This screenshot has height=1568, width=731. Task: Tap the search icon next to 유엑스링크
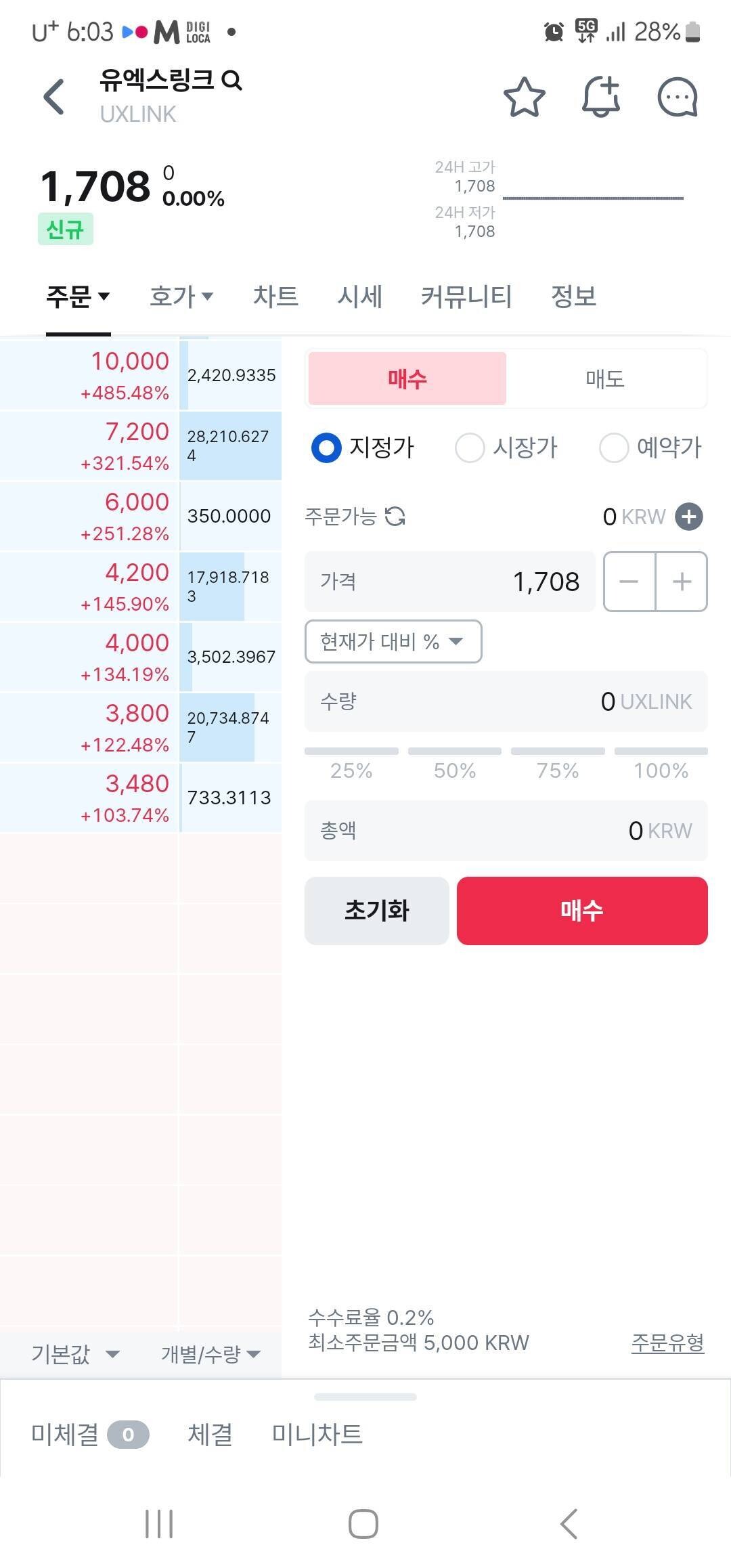[x=233, y=81]
